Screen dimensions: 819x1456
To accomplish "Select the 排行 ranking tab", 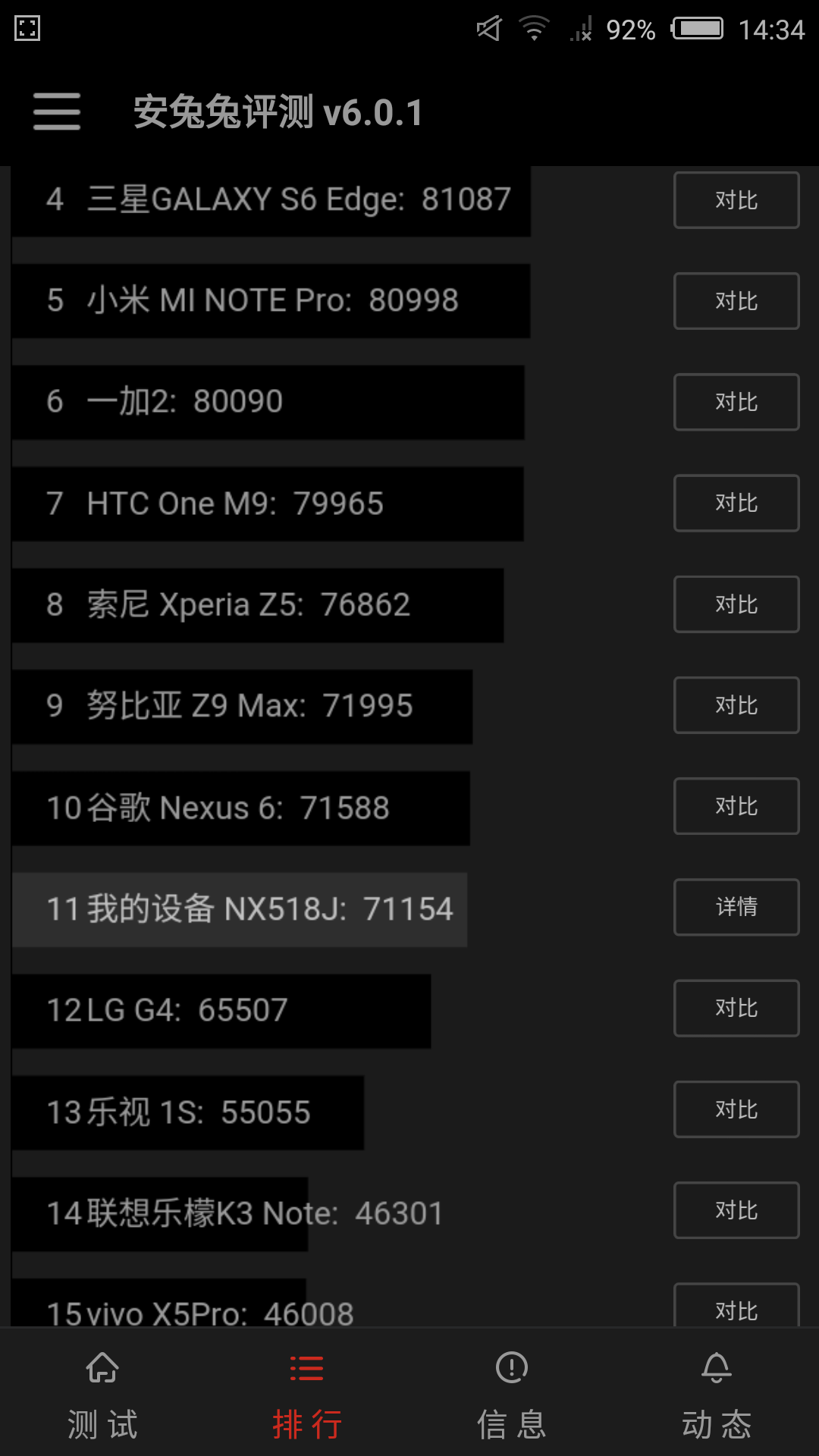I will click(307, 1395).
